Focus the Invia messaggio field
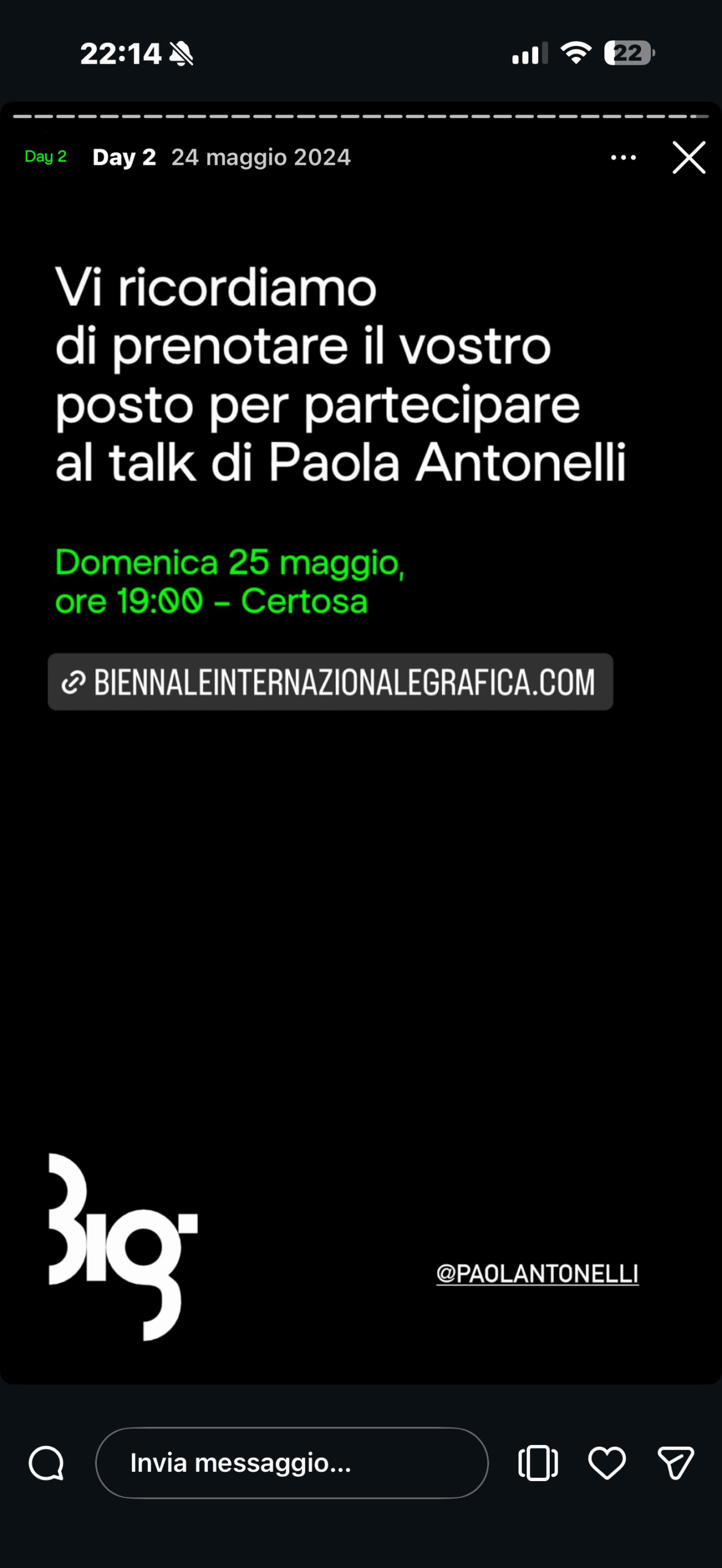722x1568 pixels. click(292, 1463)
